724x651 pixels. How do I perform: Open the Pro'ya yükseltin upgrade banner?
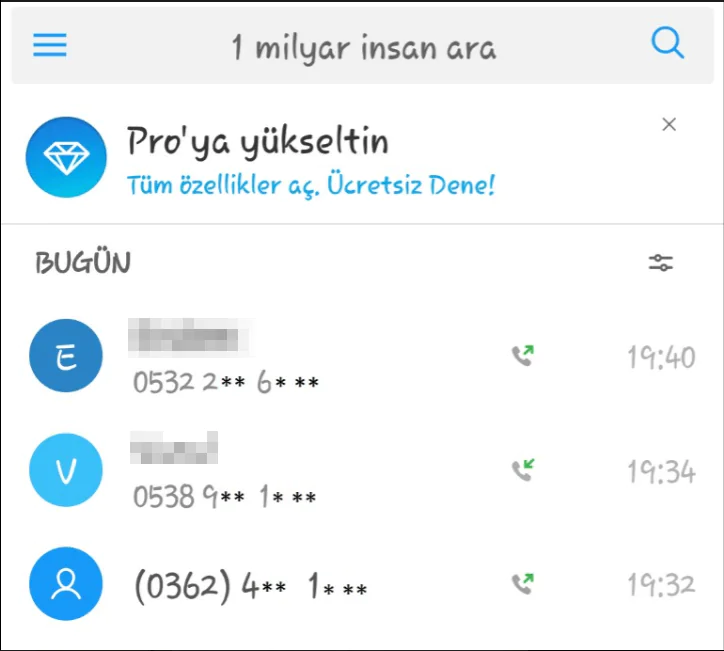(x=310, y=158)
